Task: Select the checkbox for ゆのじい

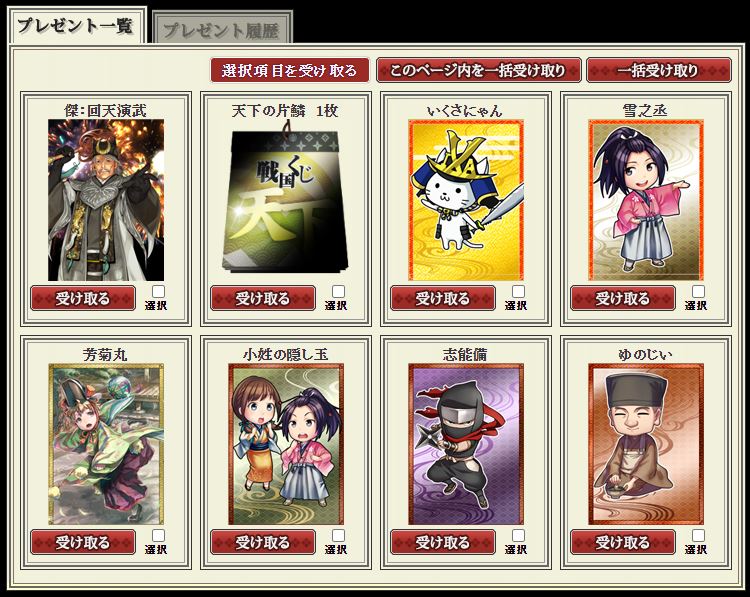Action: [x=698, y=535]
